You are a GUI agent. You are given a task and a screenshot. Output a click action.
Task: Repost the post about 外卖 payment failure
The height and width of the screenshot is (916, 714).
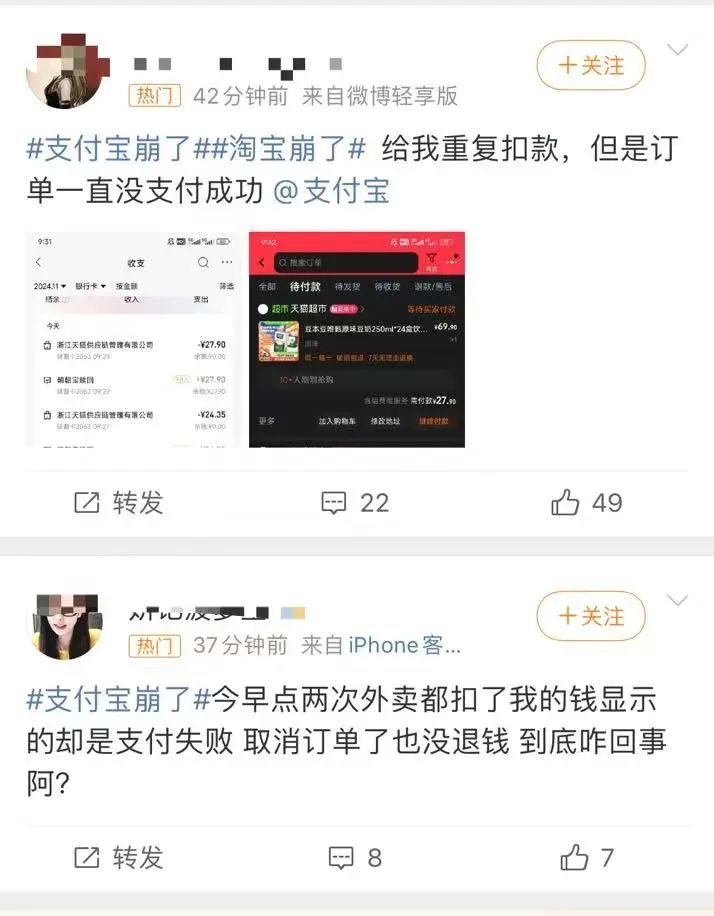(118, 857)
